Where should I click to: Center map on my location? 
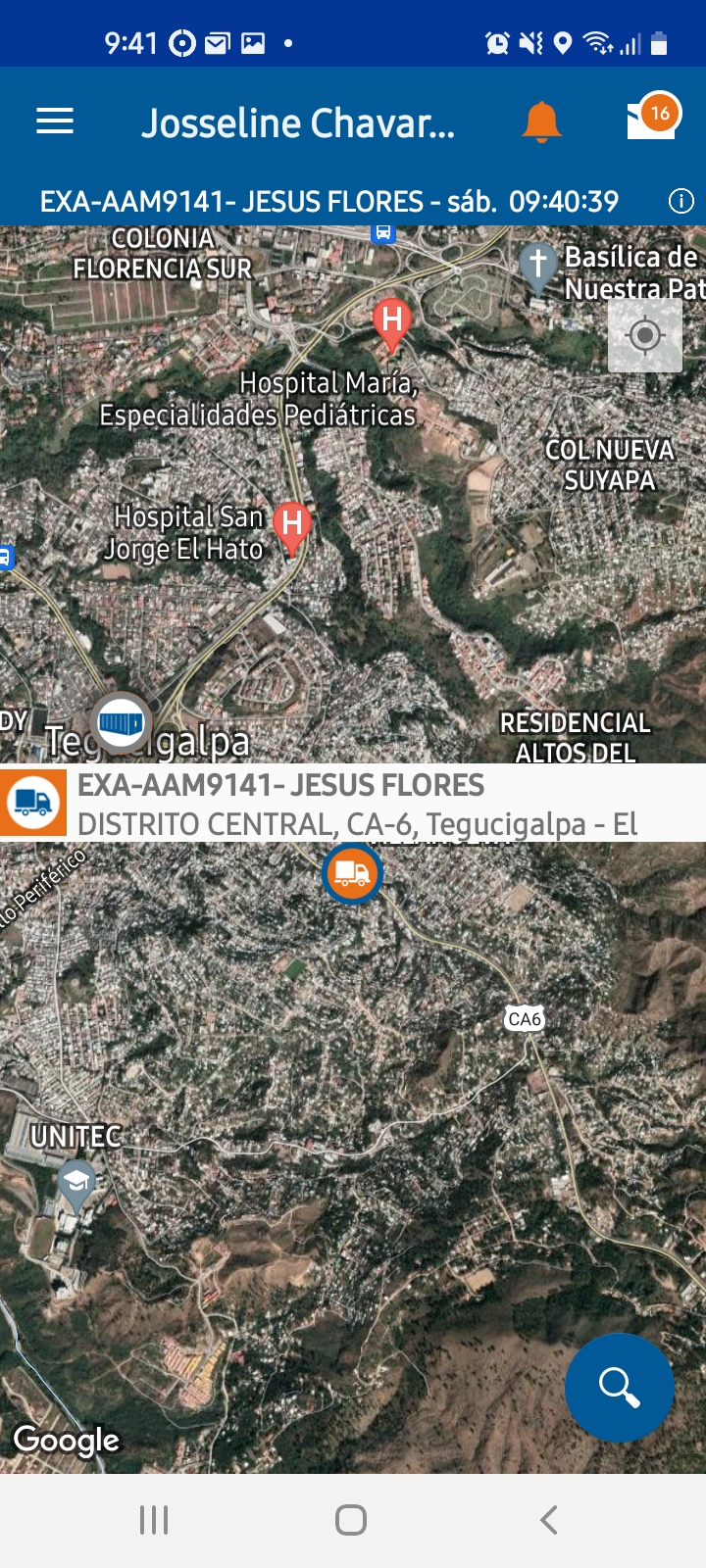[644, 336]
